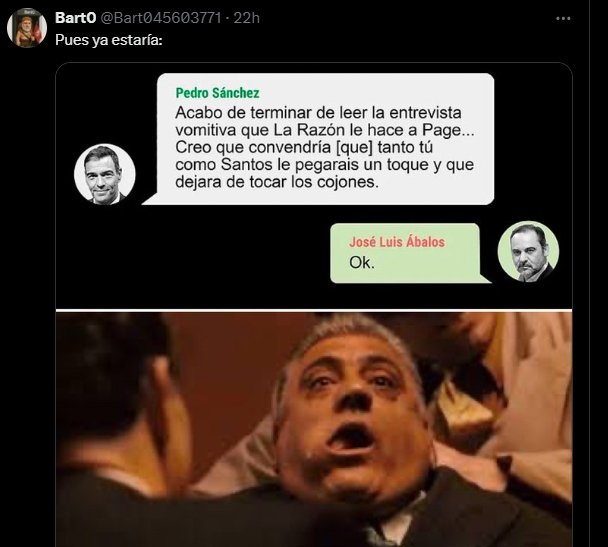Open the tweet's overflow menu
The image size is (608, 547).
[565, 17]
